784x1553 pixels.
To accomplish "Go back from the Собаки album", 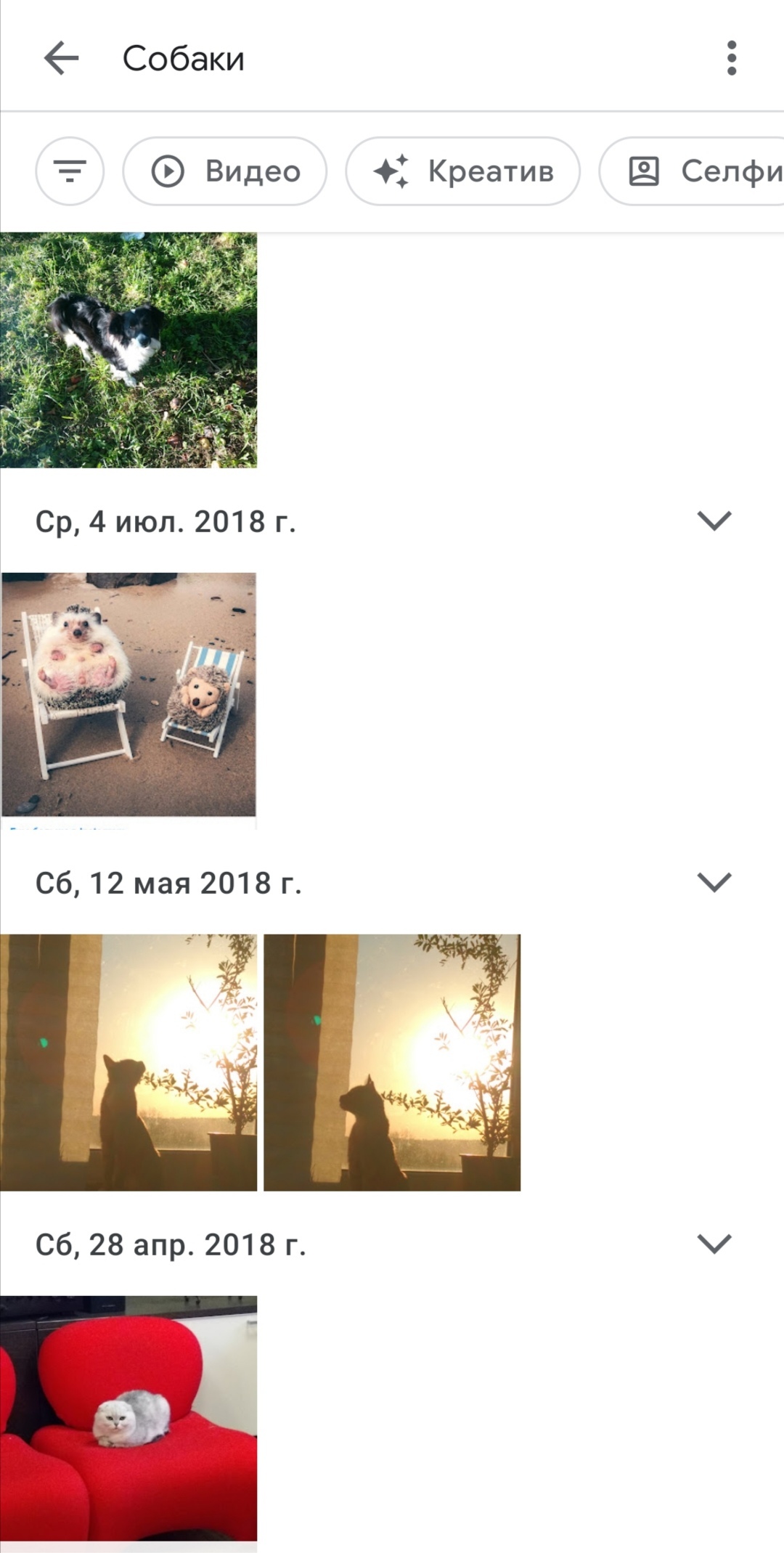I will tap(62, 58).
